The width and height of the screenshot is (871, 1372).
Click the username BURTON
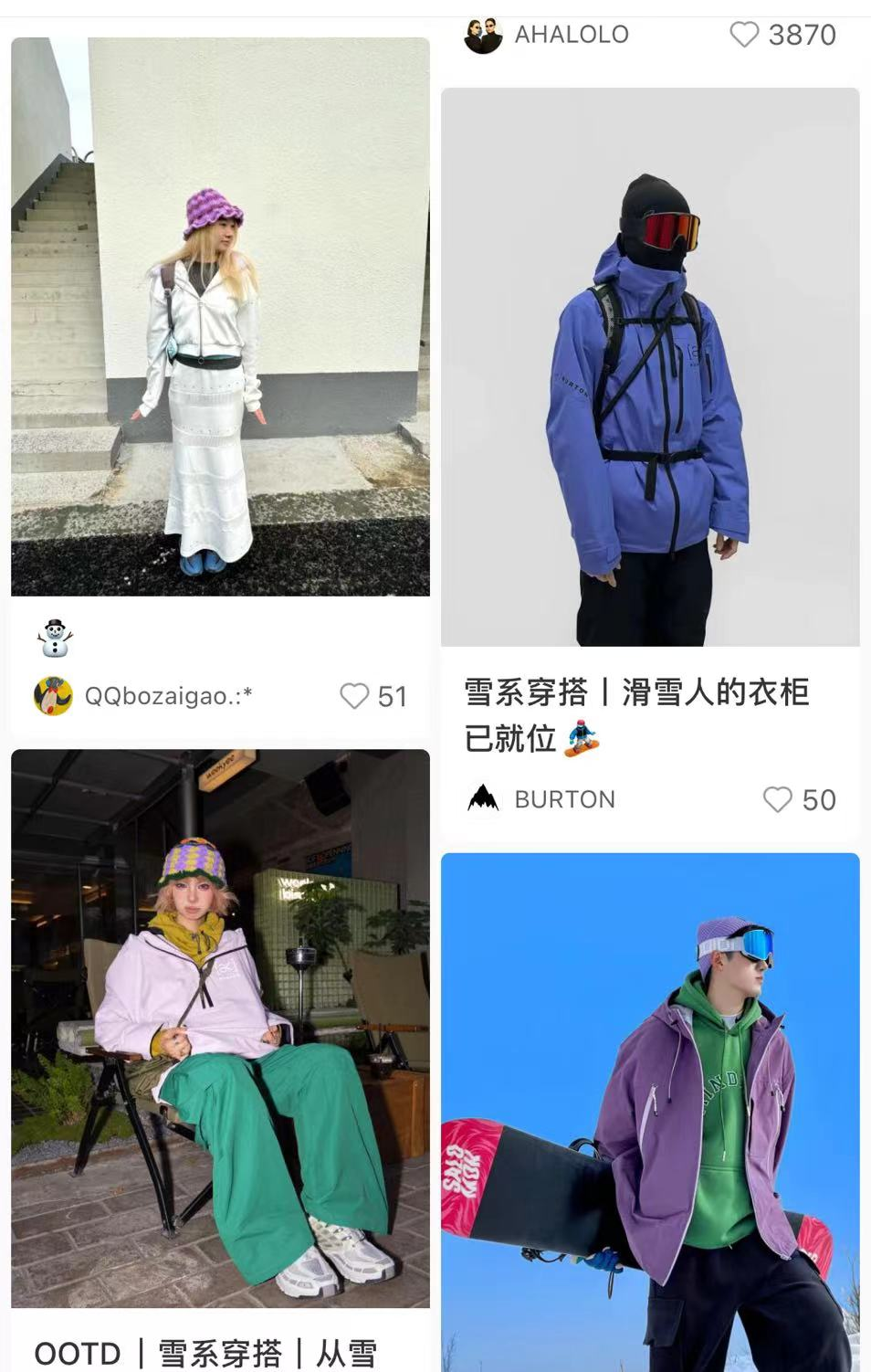coord(564,798)
